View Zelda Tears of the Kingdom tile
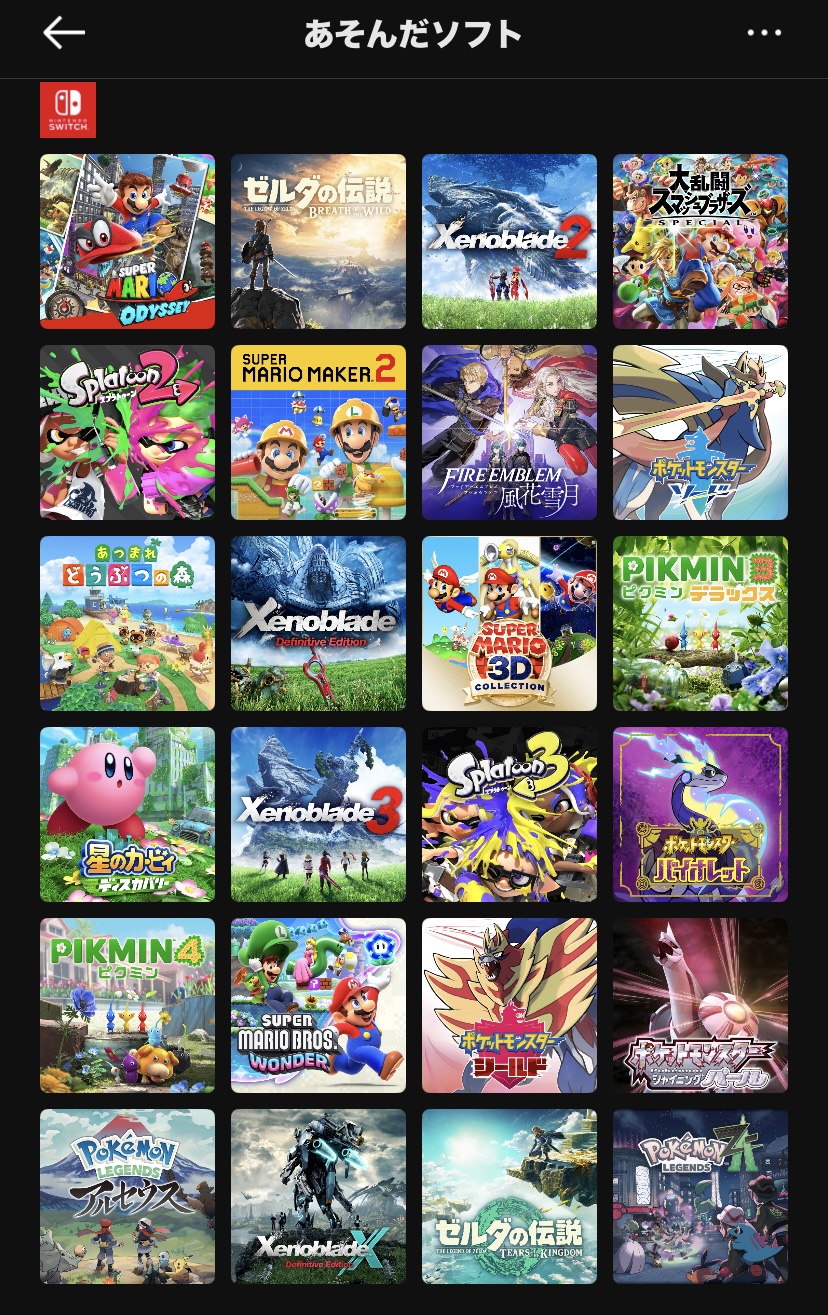Screen dimensions: 828x1315 (509, 1196)
